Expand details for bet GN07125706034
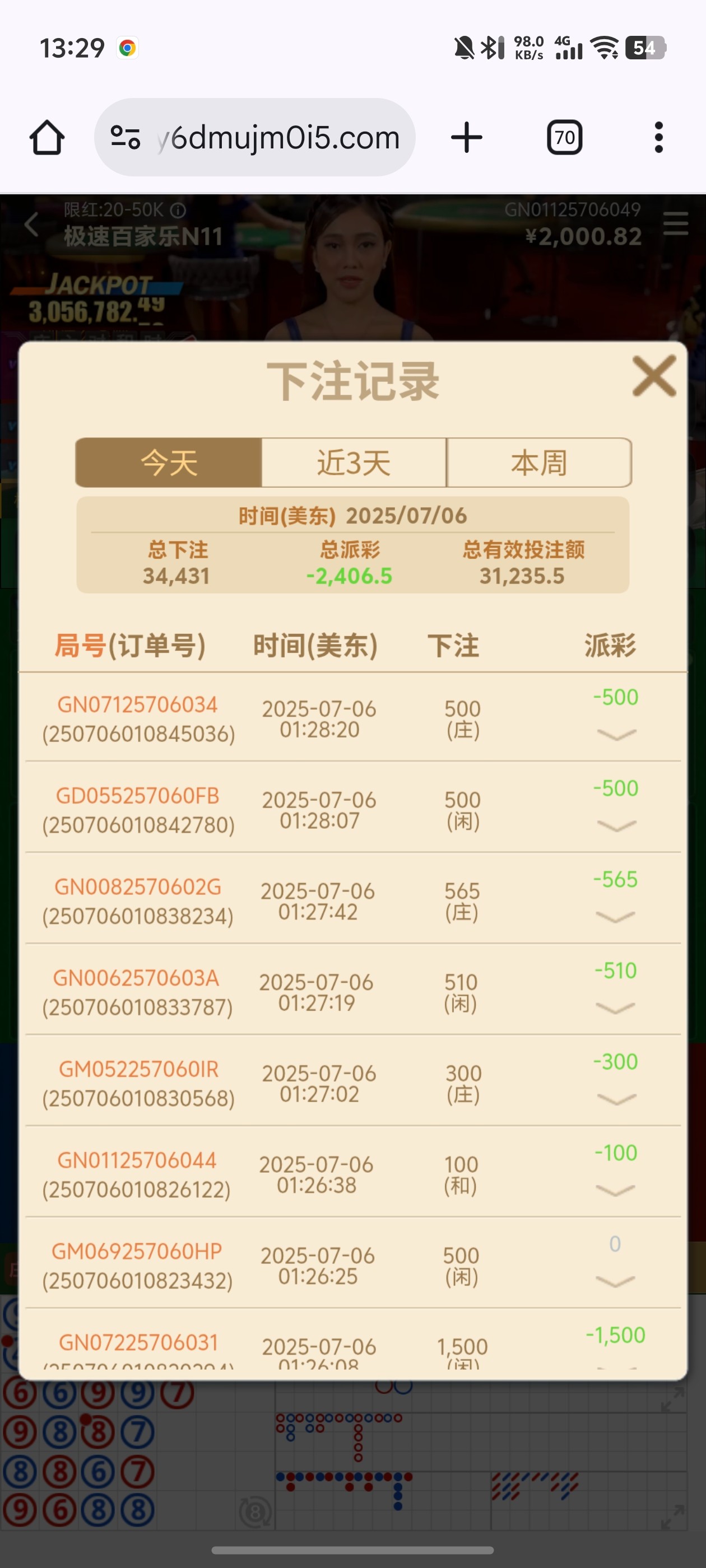Screen dimensions: 706x1568 pyautogui.click(x=616, y=735)
